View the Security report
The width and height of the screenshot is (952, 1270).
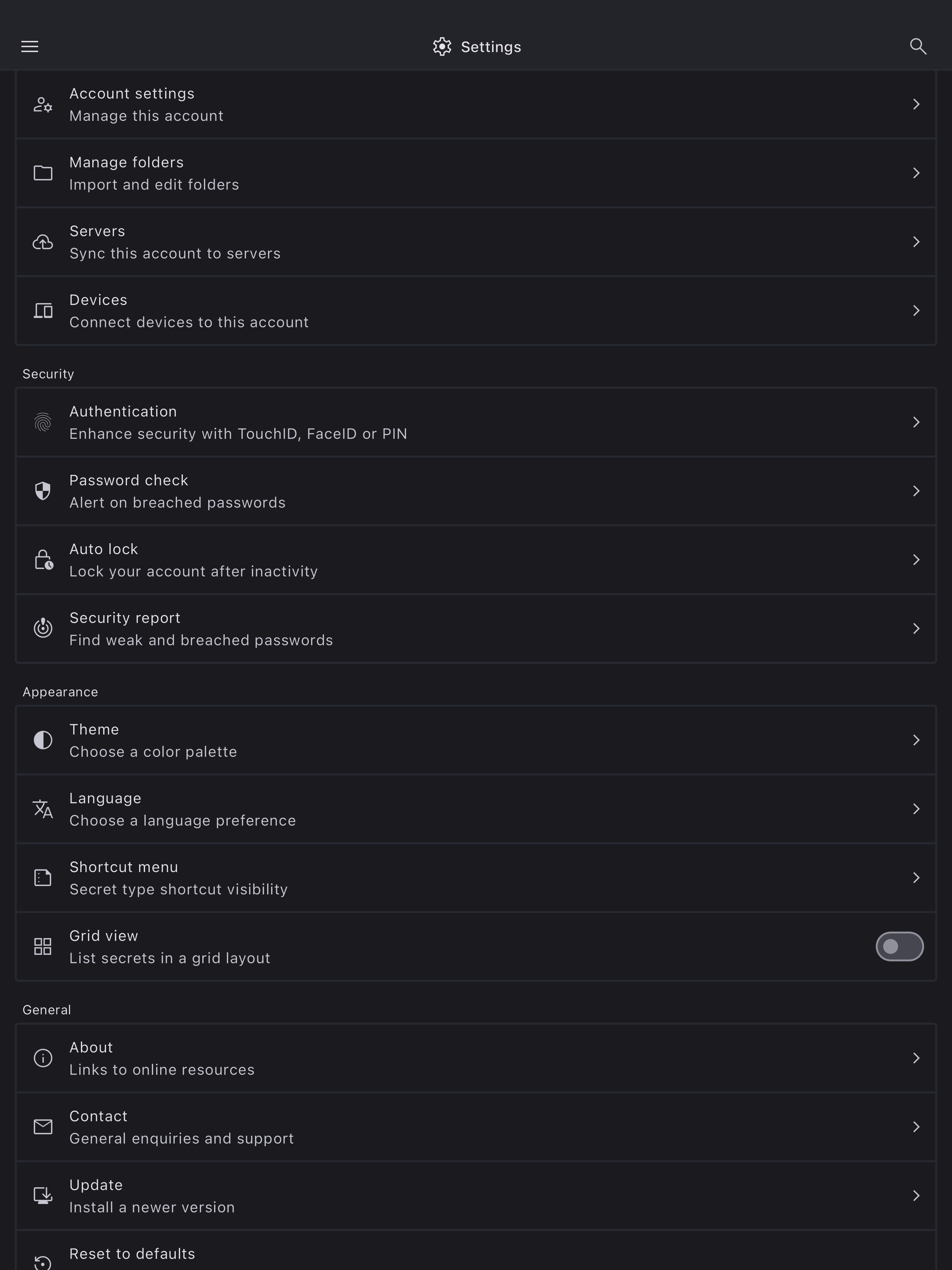[475, 629]
